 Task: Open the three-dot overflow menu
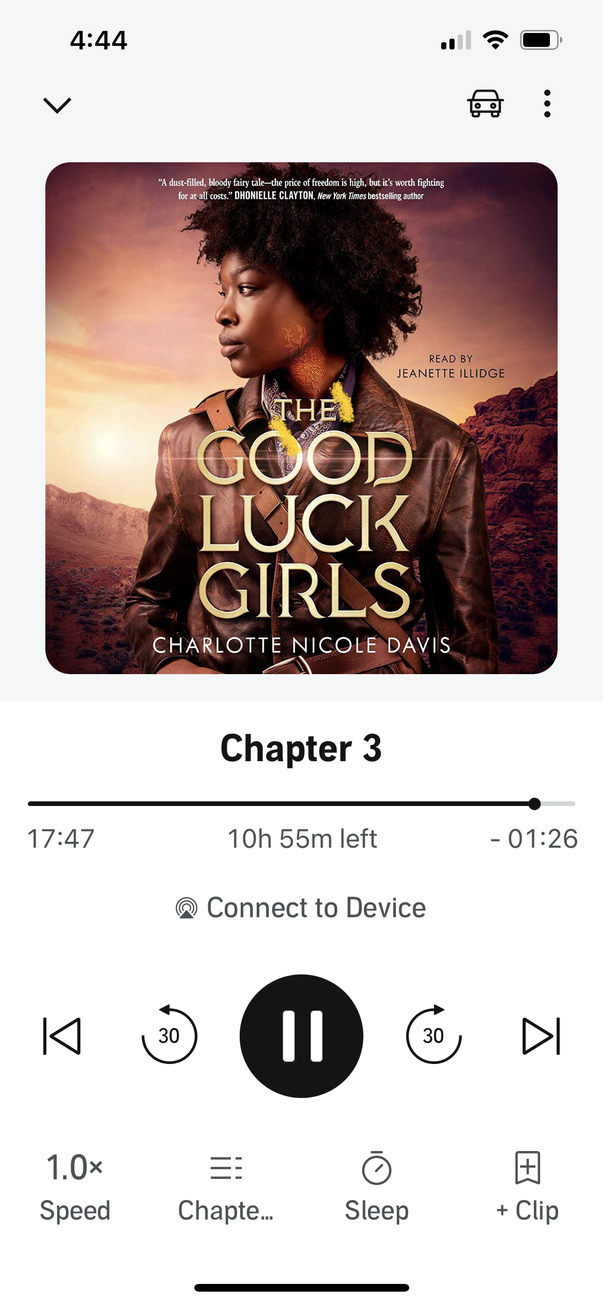547,104
